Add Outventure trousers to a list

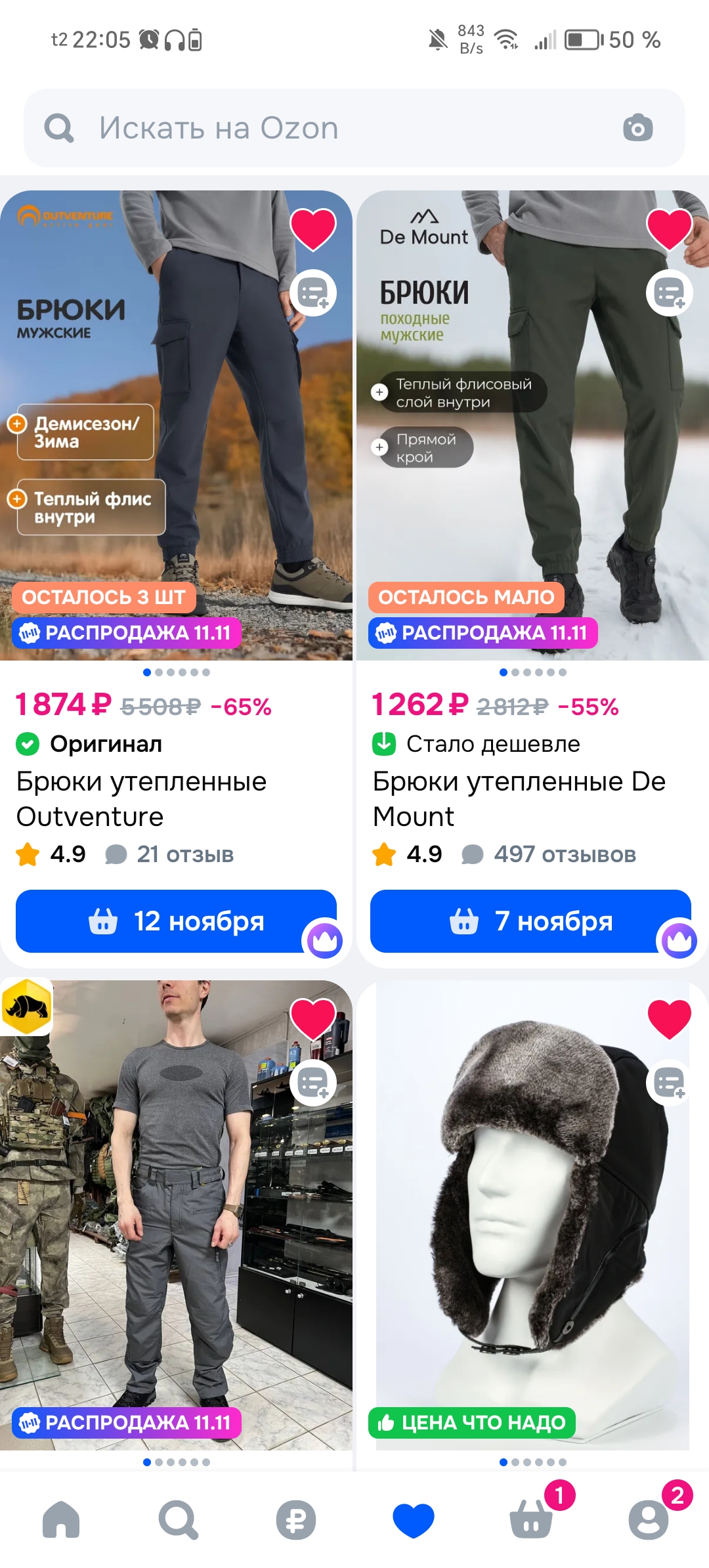[313, 293]
